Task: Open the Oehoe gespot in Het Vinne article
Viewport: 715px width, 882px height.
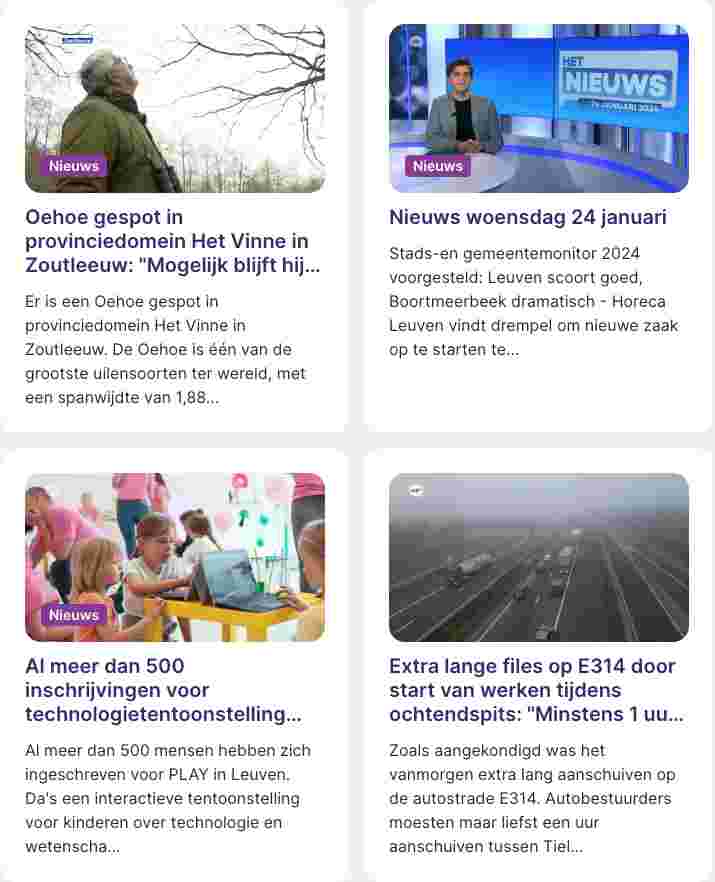Action: [166, 241]
